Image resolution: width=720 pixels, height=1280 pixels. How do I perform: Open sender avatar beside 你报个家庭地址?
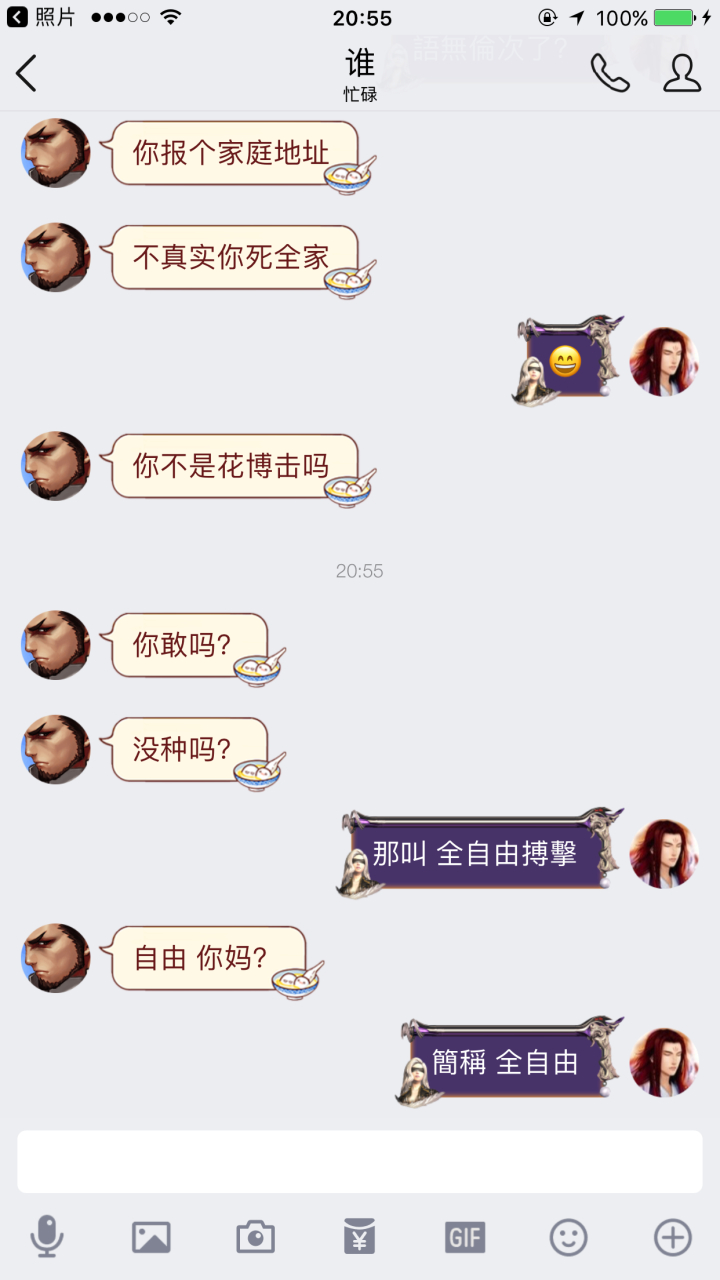(x=56, y=153)
